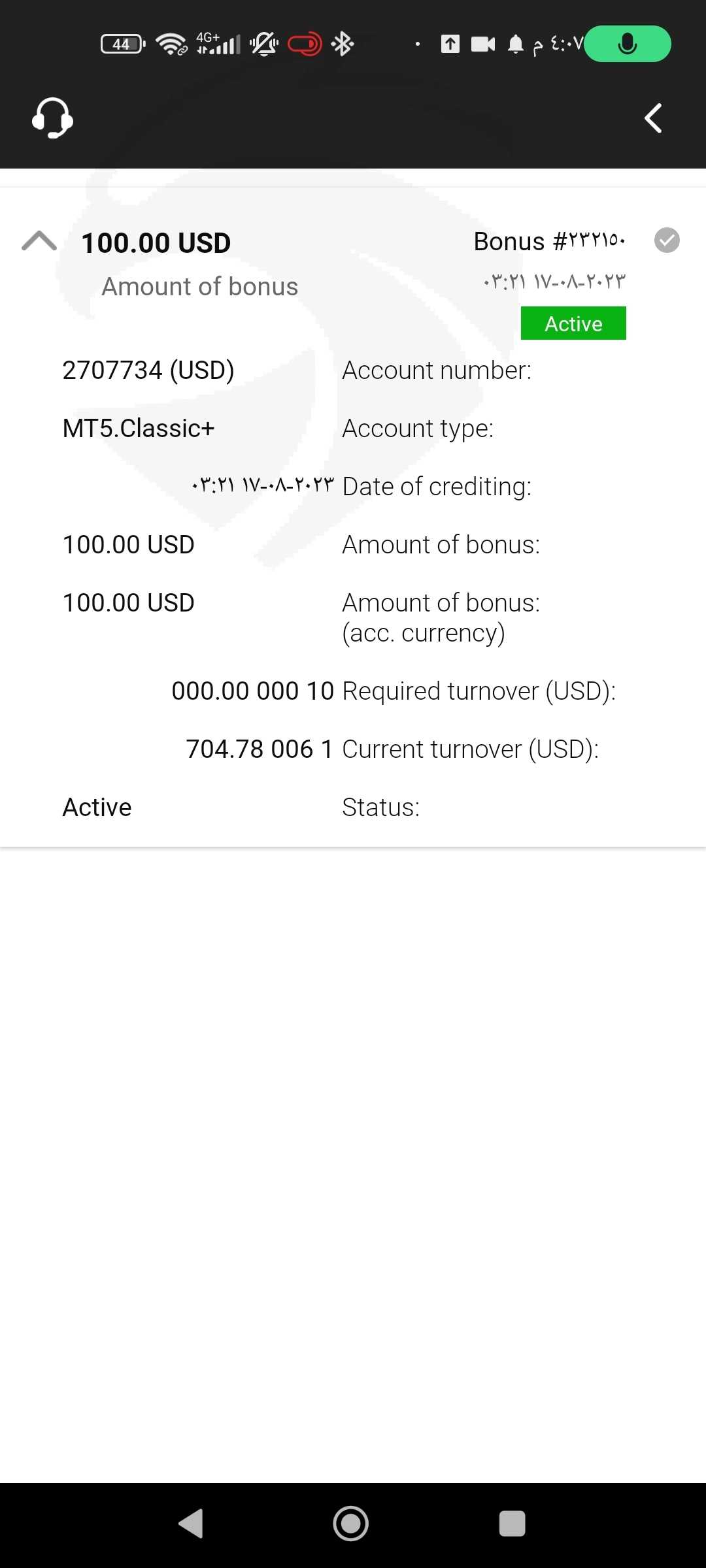Screen dimensions: 706x1568
Task: Open the recent apps view
Action: tap(512, 1524)
